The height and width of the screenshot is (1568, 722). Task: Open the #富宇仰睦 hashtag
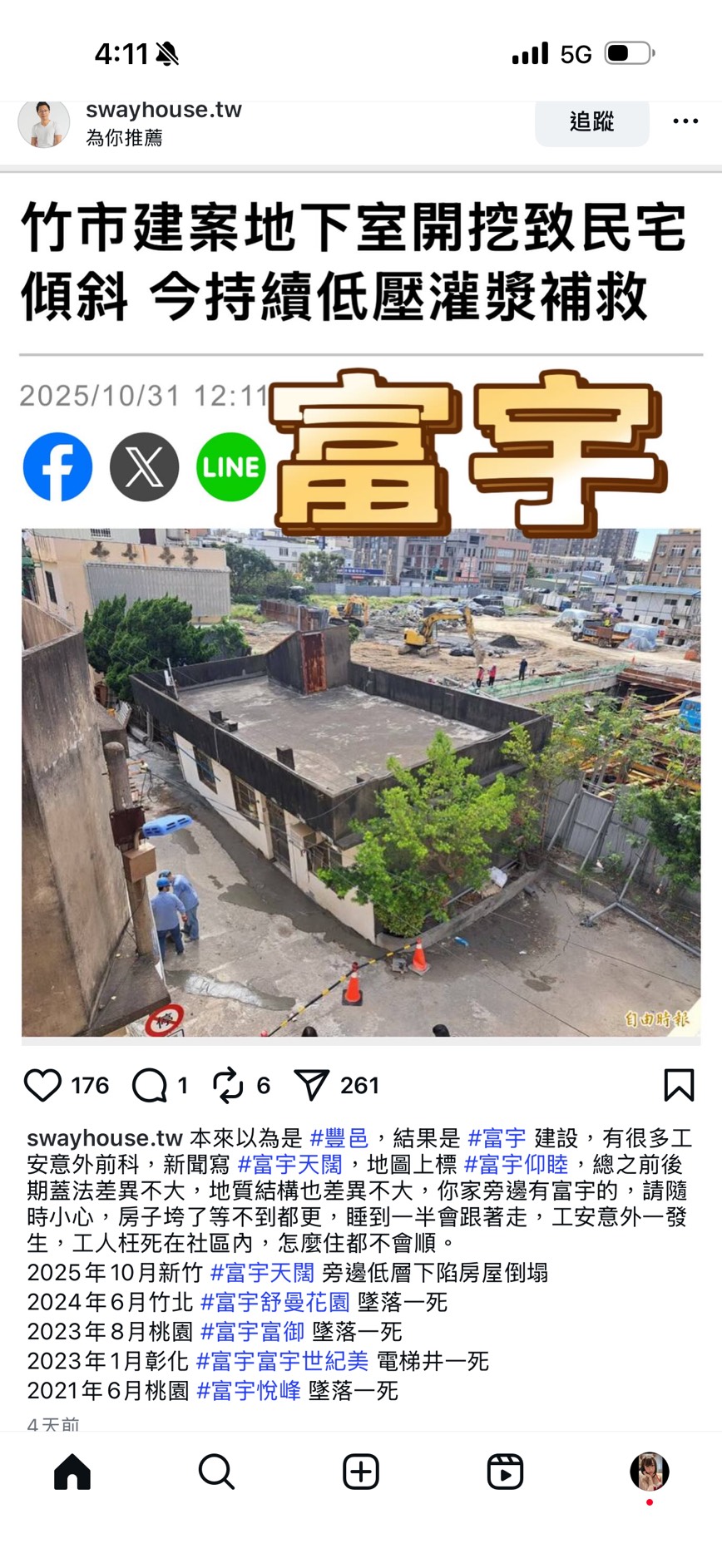(x=516, y=1164)
